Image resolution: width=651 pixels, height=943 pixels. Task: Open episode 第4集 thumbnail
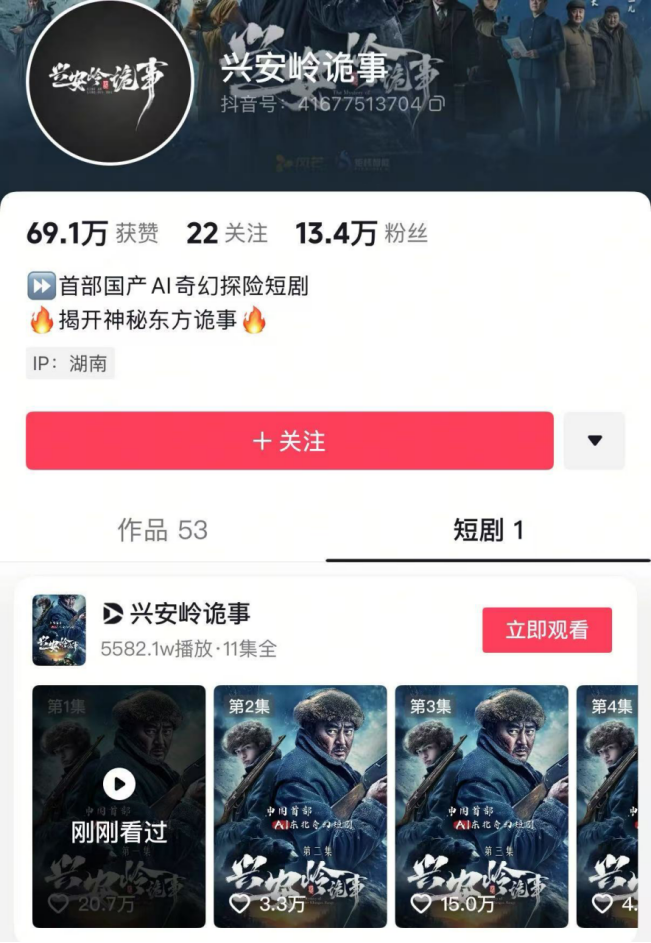pos(612,806)
